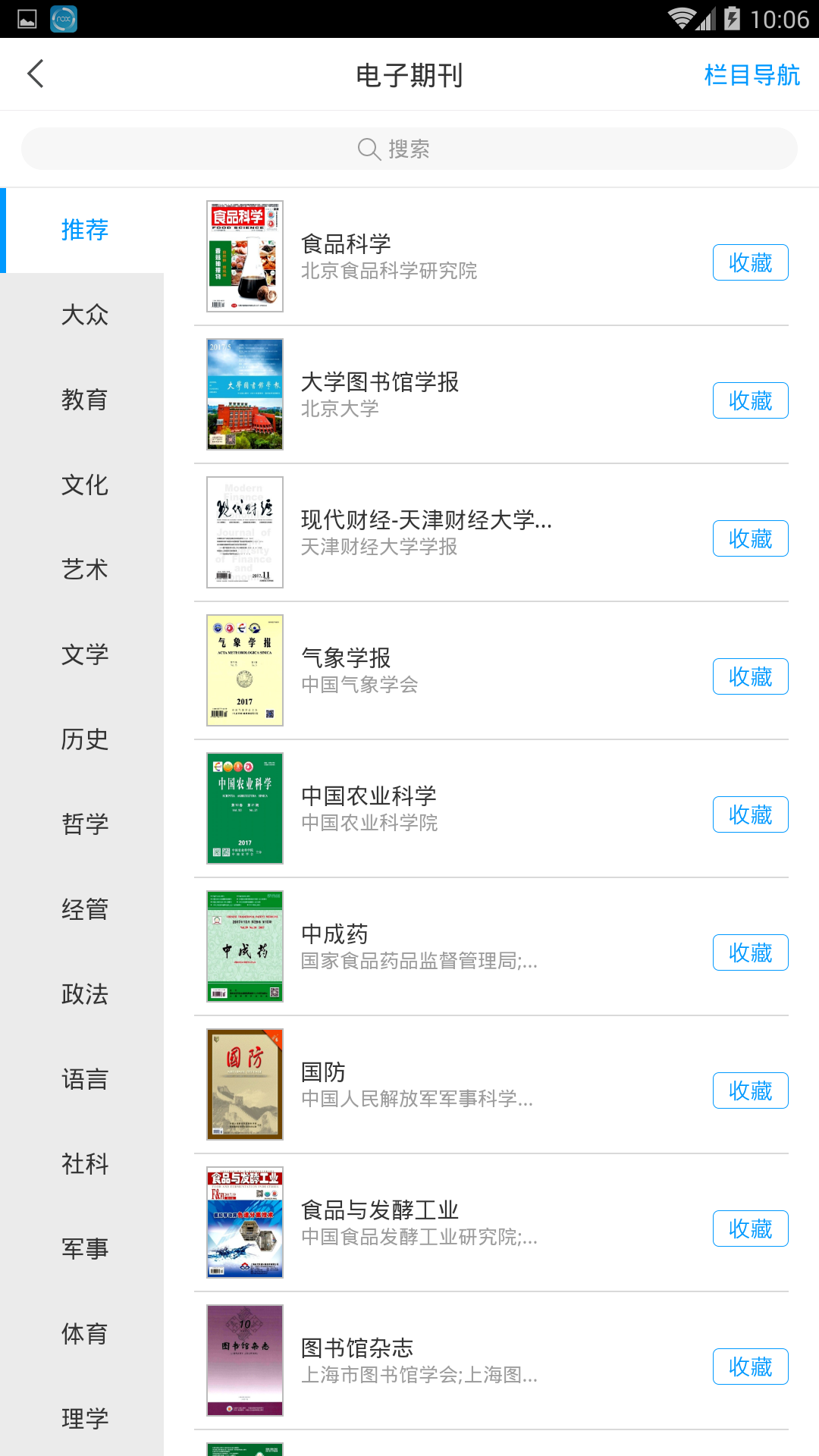Tap the search magnifier icon

(369, 148)
